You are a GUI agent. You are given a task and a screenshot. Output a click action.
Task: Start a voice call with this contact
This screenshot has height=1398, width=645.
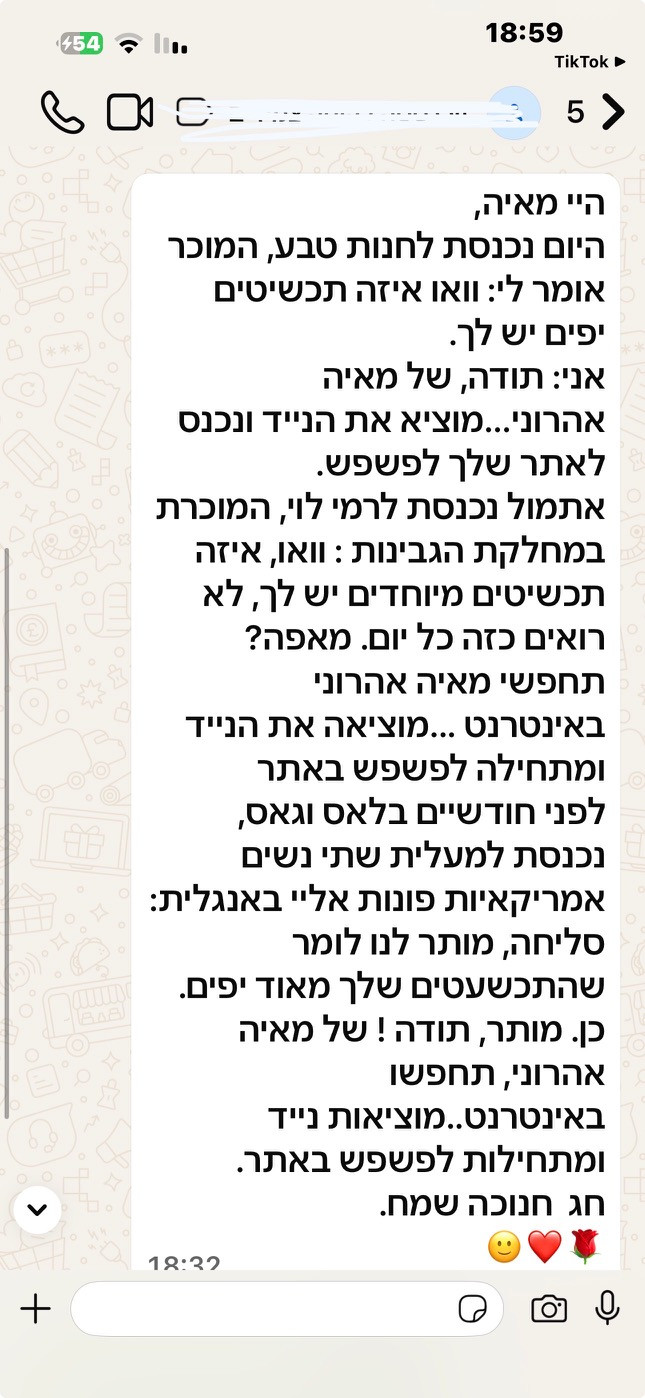(62, 112)
